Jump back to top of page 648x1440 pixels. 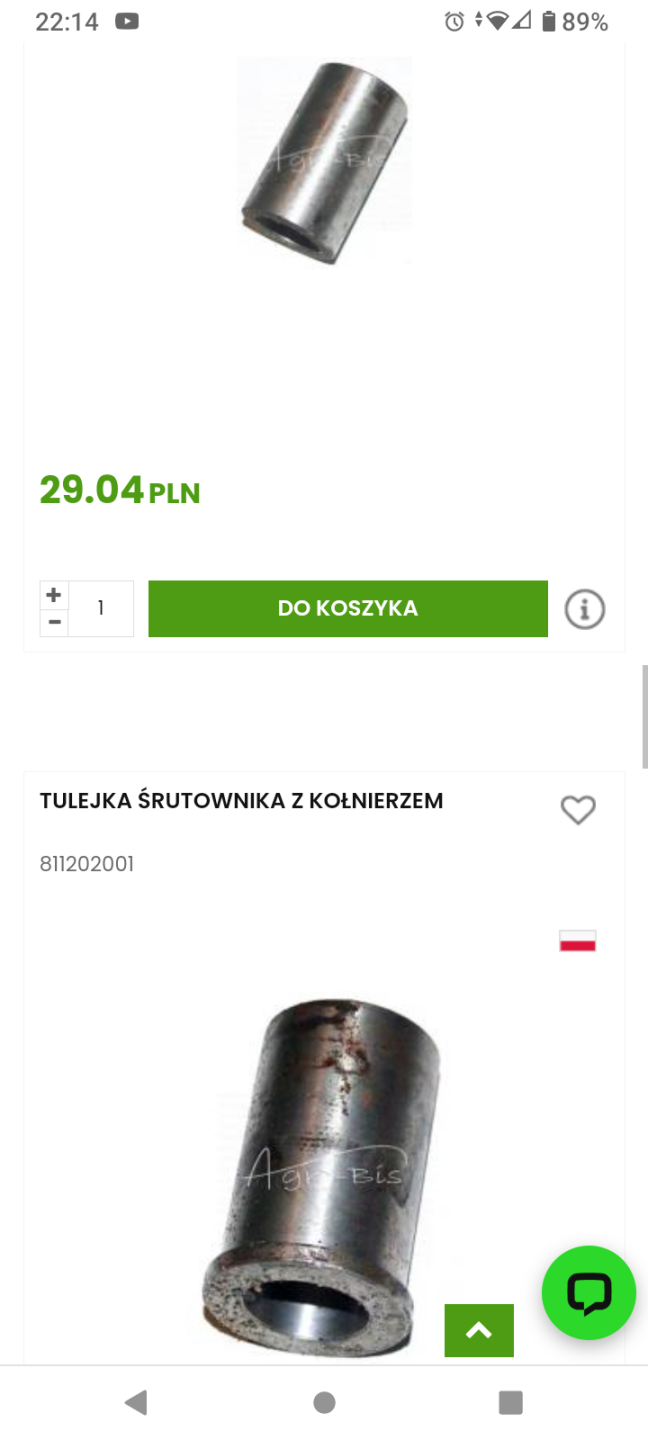[479, 1330]
